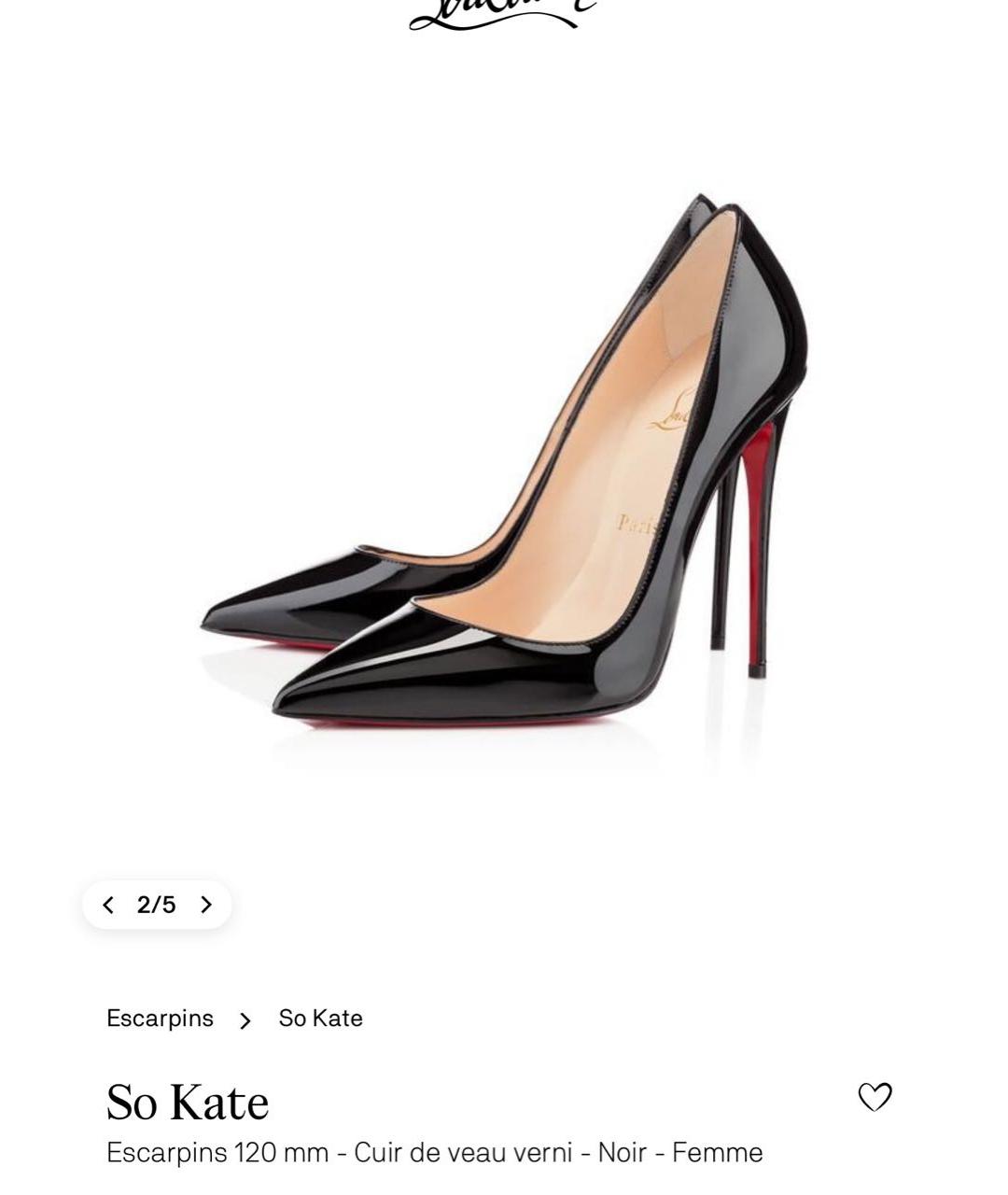This screenshot has height=1195, width=1008.
Task: Click the chevron after Escarpins breadcrumb
Action: pos(245,1019)
